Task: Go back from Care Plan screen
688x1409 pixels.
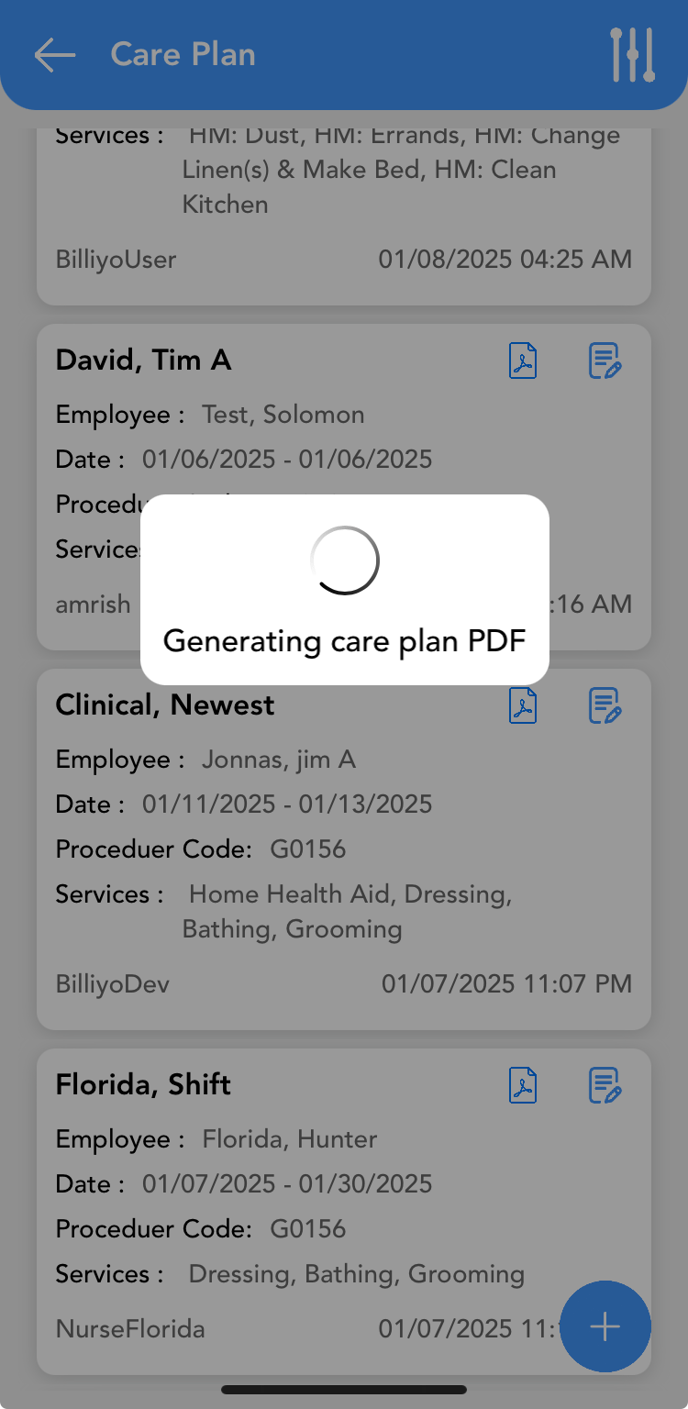Action: point(55,55)
